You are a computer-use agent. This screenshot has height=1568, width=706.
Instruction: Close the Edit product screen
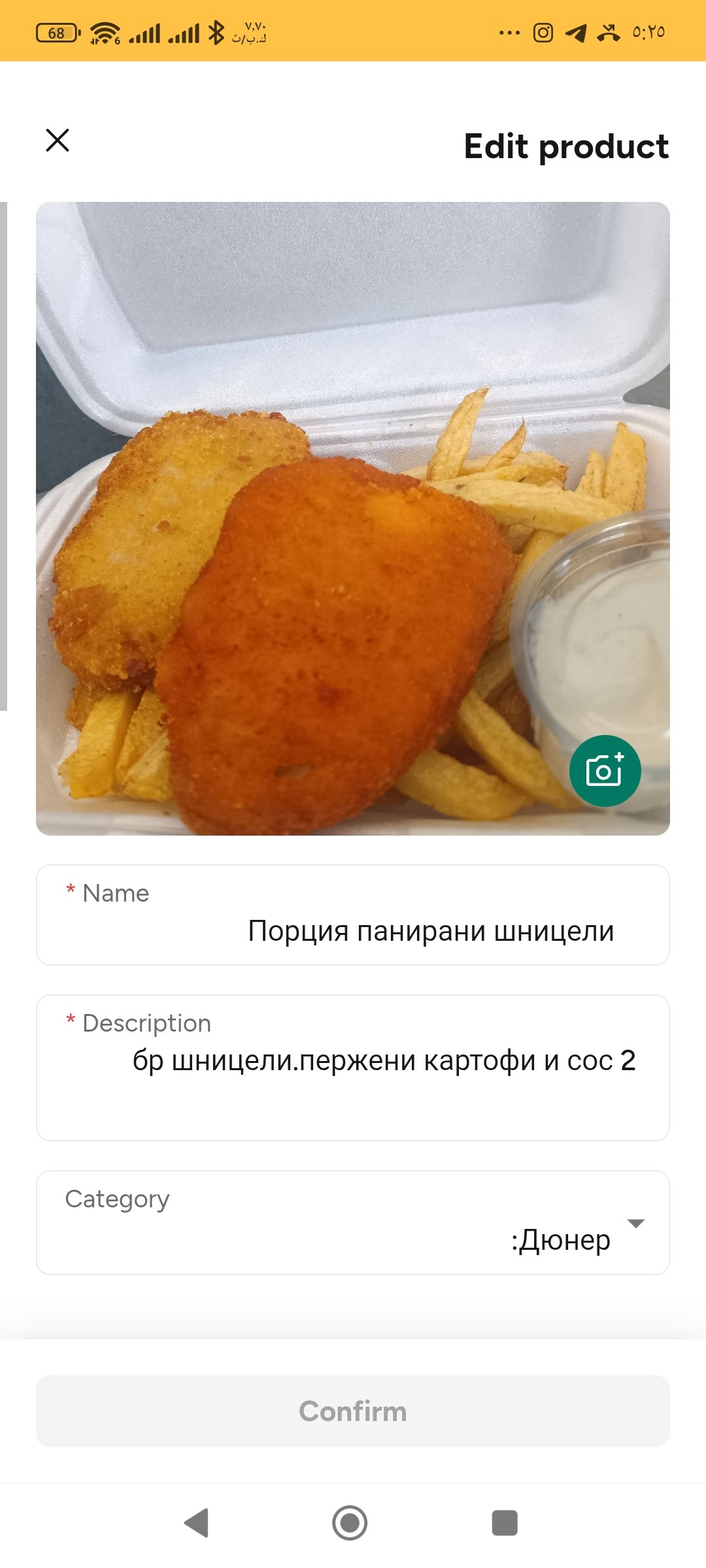click(x=58, y=140)
